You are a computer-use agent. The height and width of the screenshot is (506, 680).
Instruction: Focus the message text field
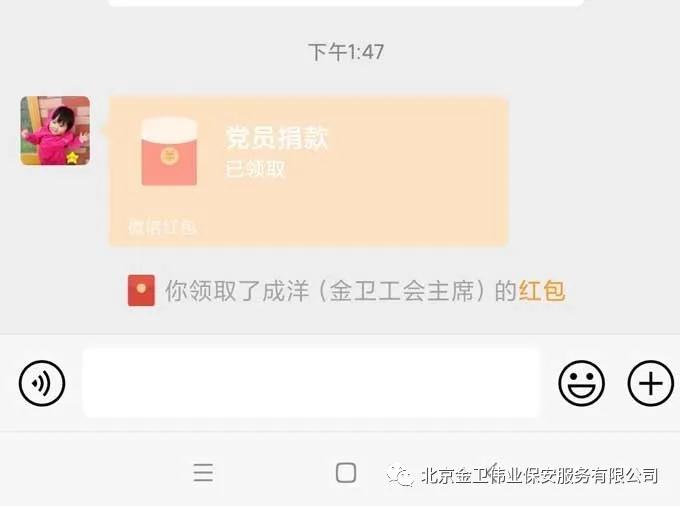(x=311, y=383)
